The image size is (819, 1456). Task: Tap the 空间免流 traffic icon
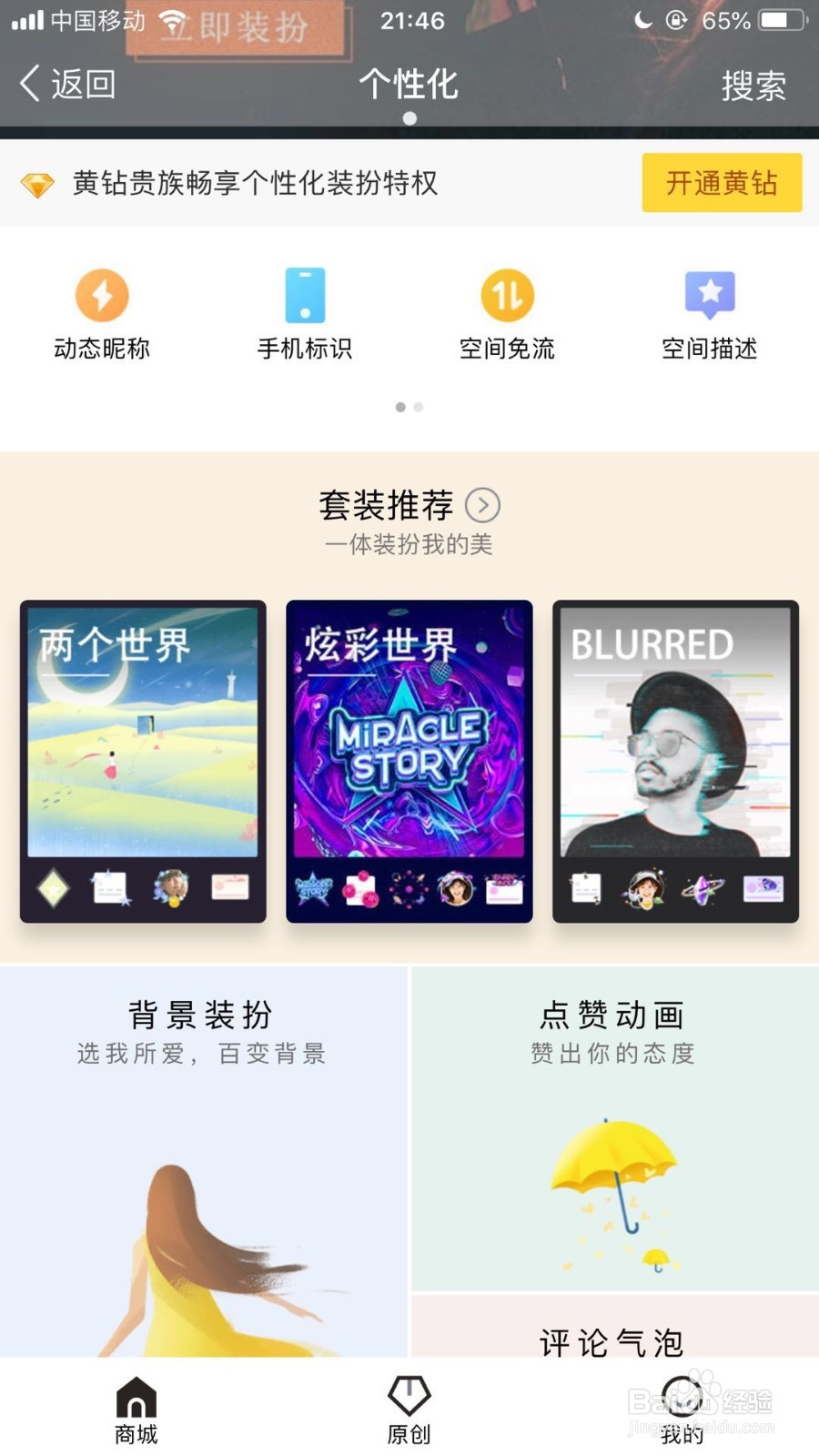(507, 294)
